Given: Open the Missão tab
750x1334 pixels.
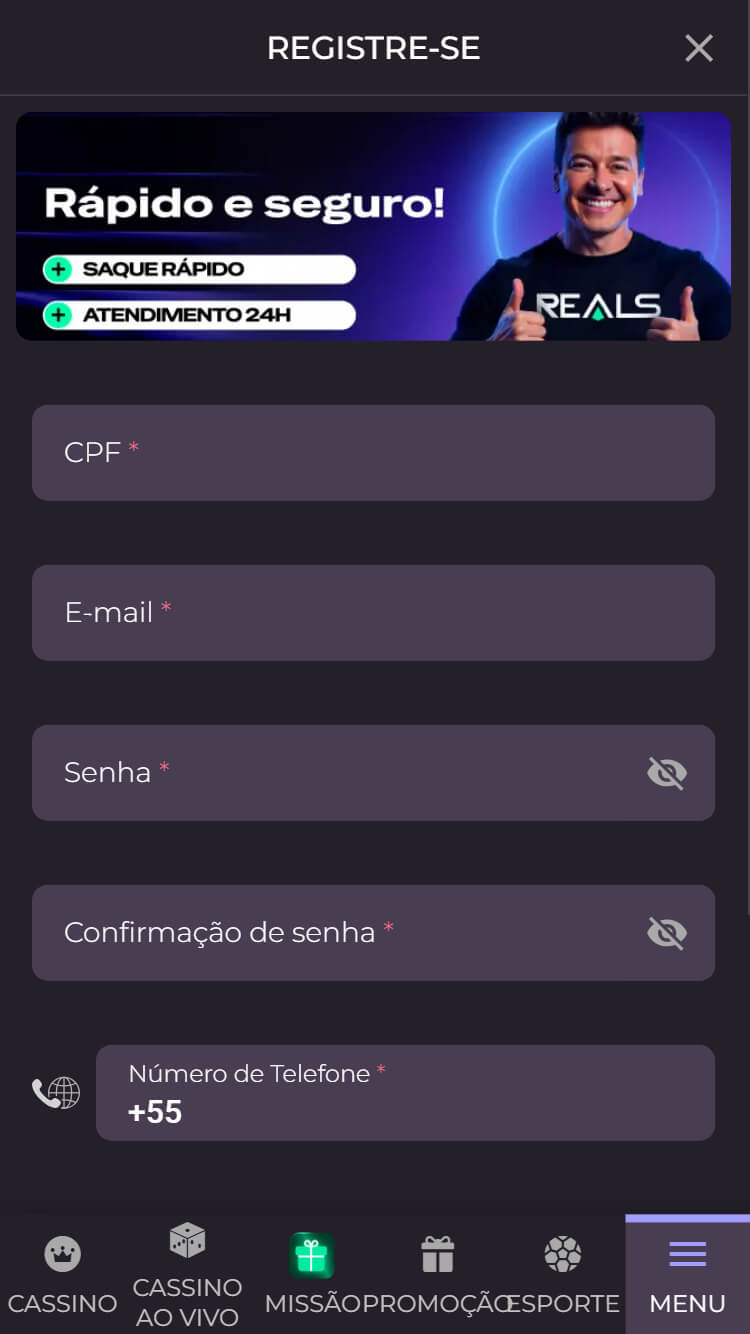Looking at the screenshot, I should [x=312, y=1275].
